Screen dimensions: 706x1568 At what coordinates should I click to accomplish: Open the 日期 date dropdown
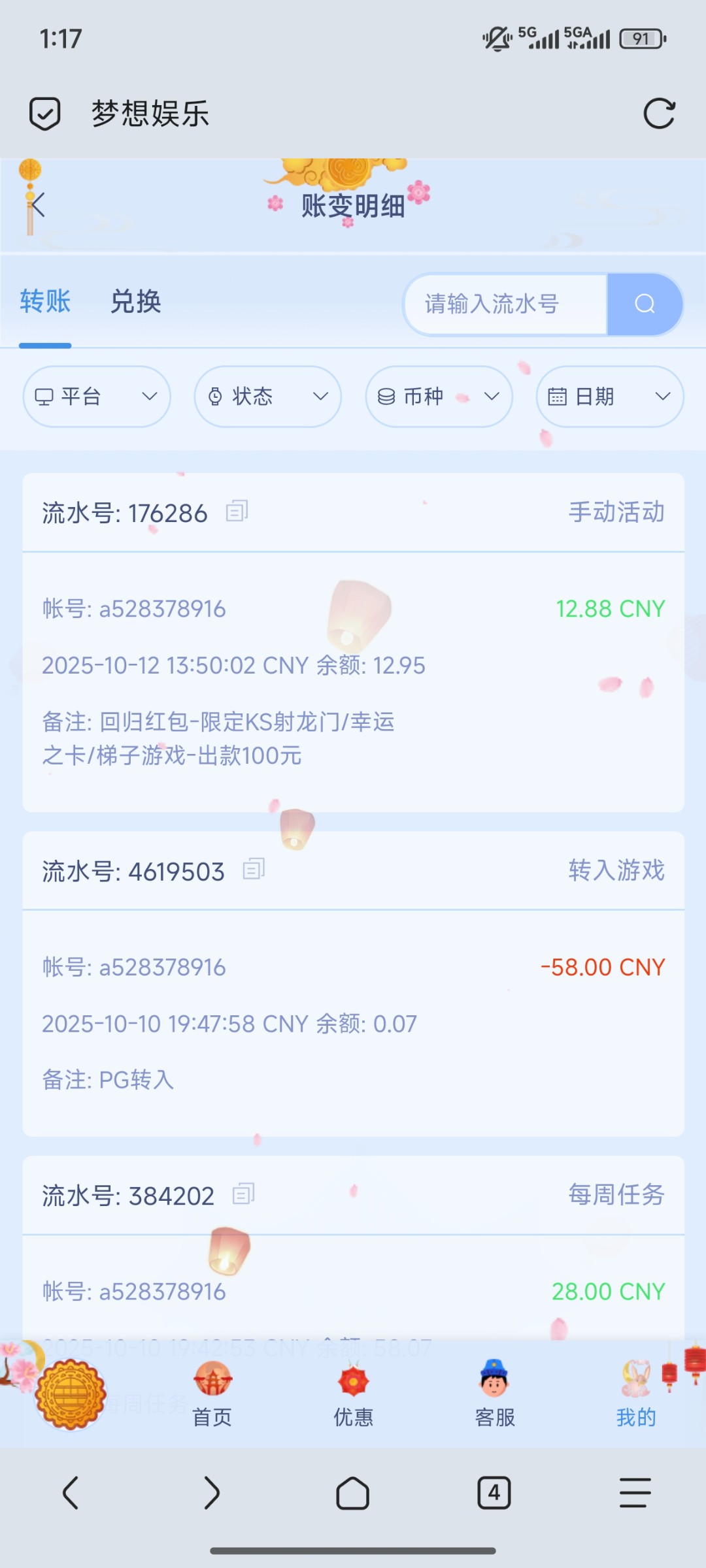pos(609,397)
